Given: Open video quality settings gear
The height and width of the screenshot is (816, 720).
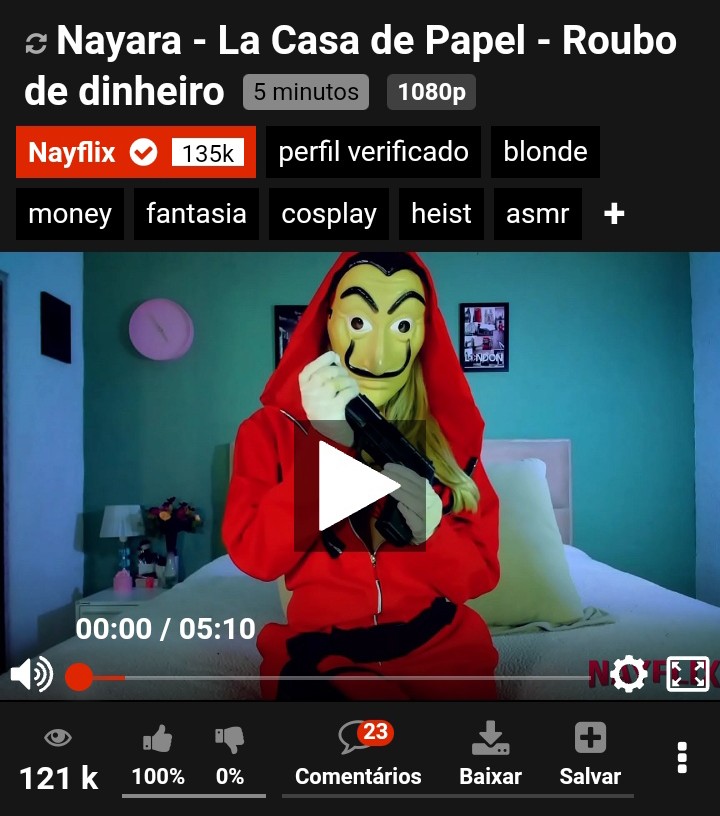Looking at the screenshot, I should pos(629,674).
